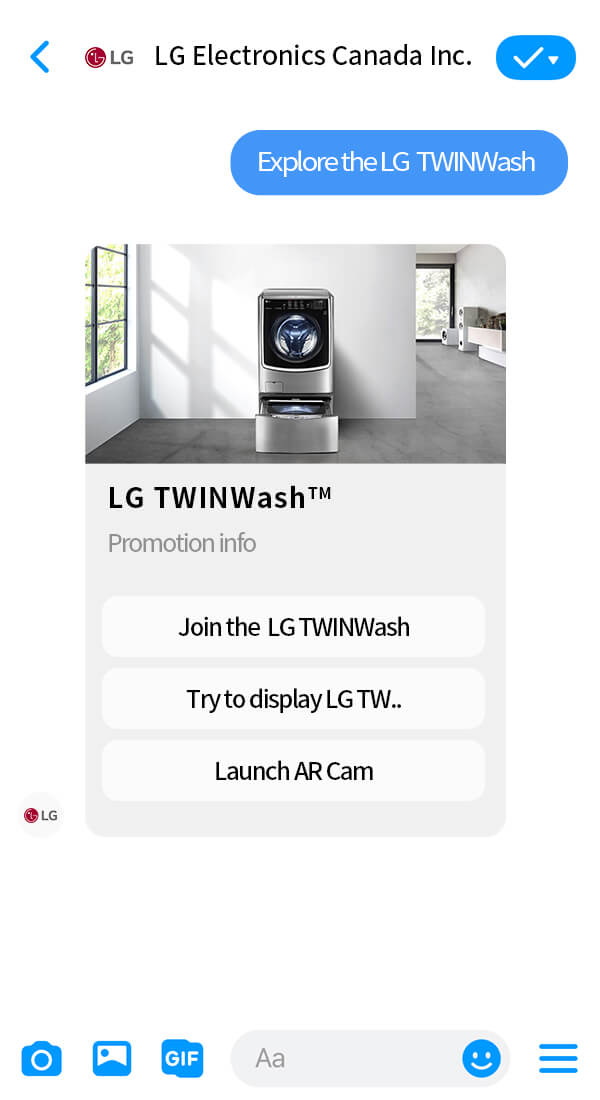Open the checkmark dropdown in the header
The height and width of the screenshot is (1100, 600).
click(x=536, y=58)
